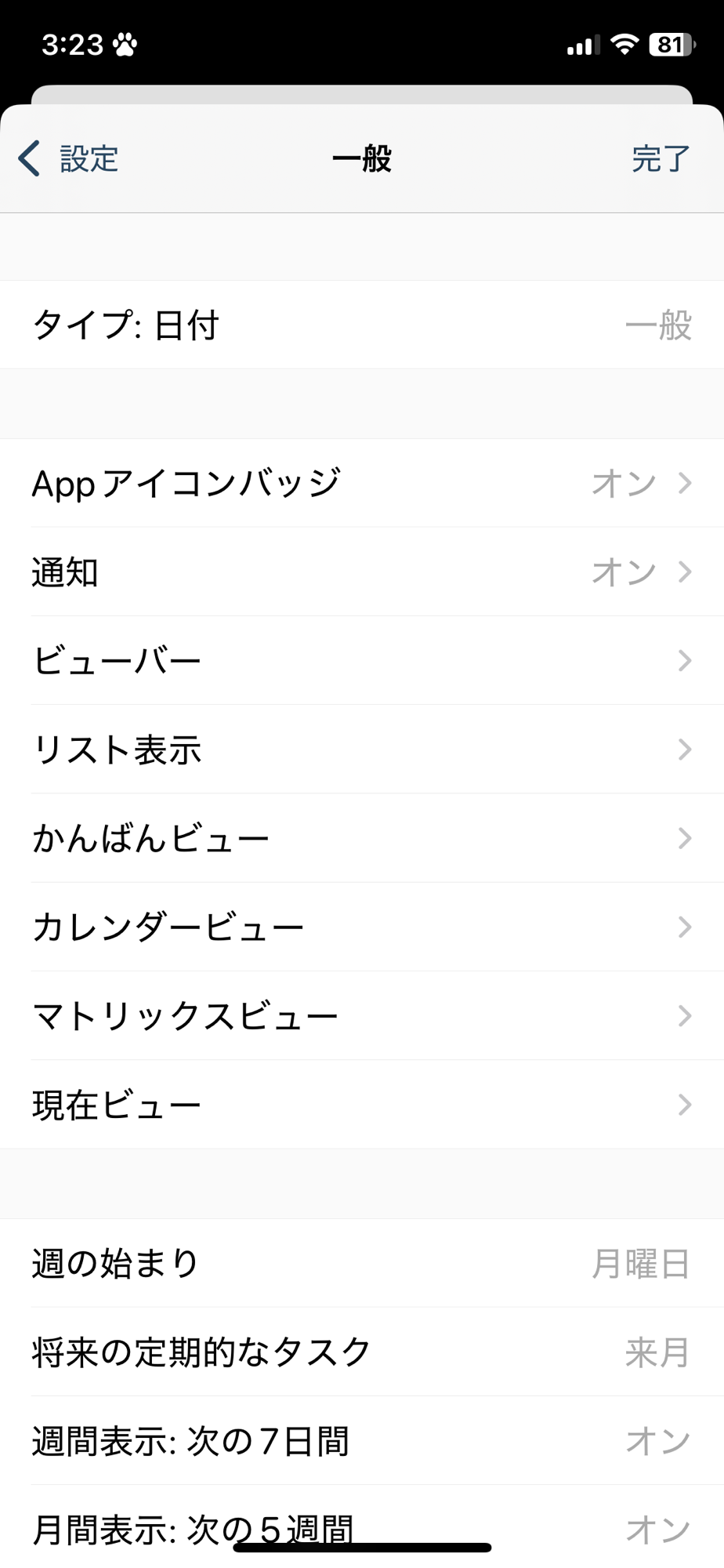Open ビューバー settings
724x1568 pixels.
(362, 660)
